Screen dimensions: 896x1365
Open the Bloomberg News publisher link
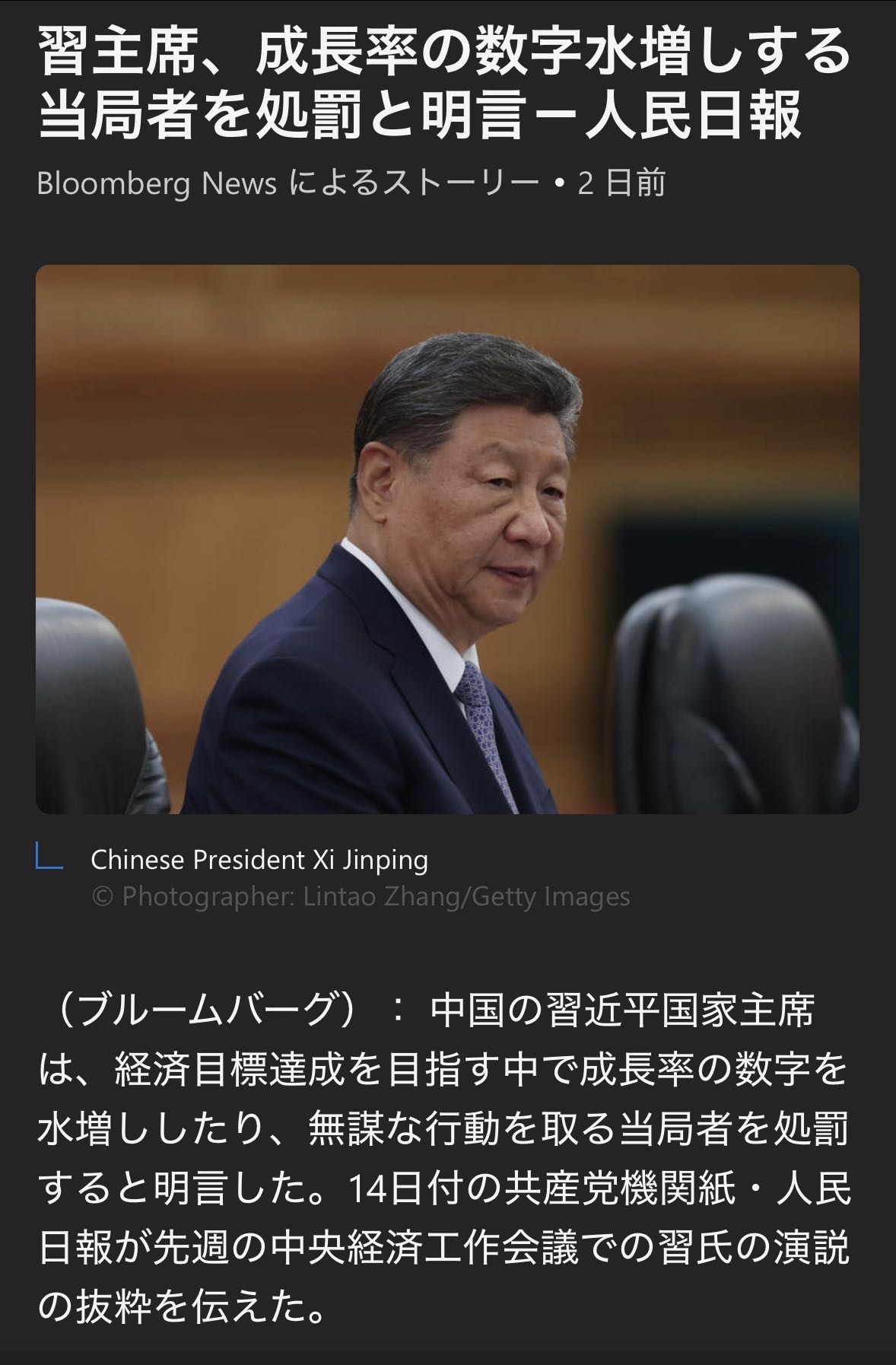pyautogui.click(x=157, y=183)
